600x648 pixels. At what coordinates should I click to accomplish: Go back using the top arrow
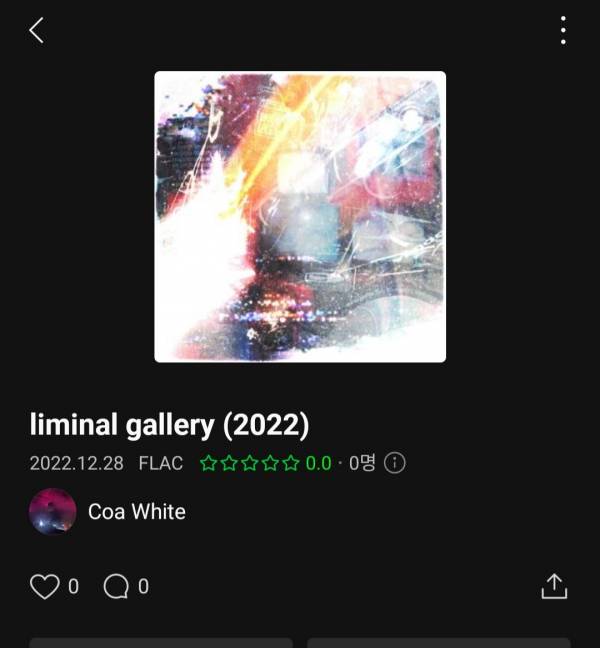point(36,31)
